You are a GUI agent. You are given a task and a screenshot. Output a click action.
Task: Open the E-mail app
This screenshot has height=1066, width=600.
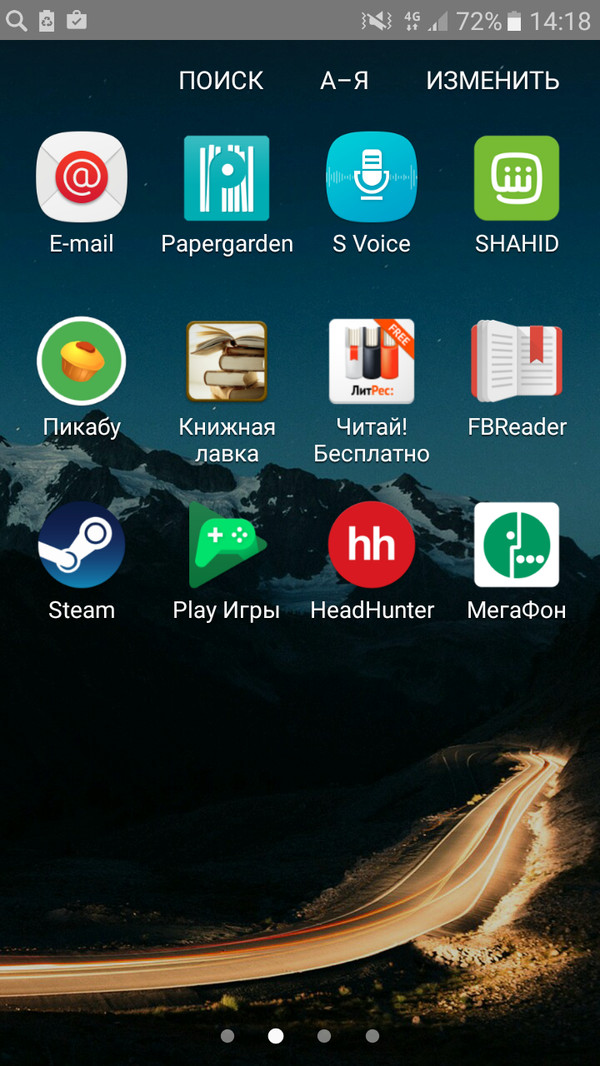(82, 178)
